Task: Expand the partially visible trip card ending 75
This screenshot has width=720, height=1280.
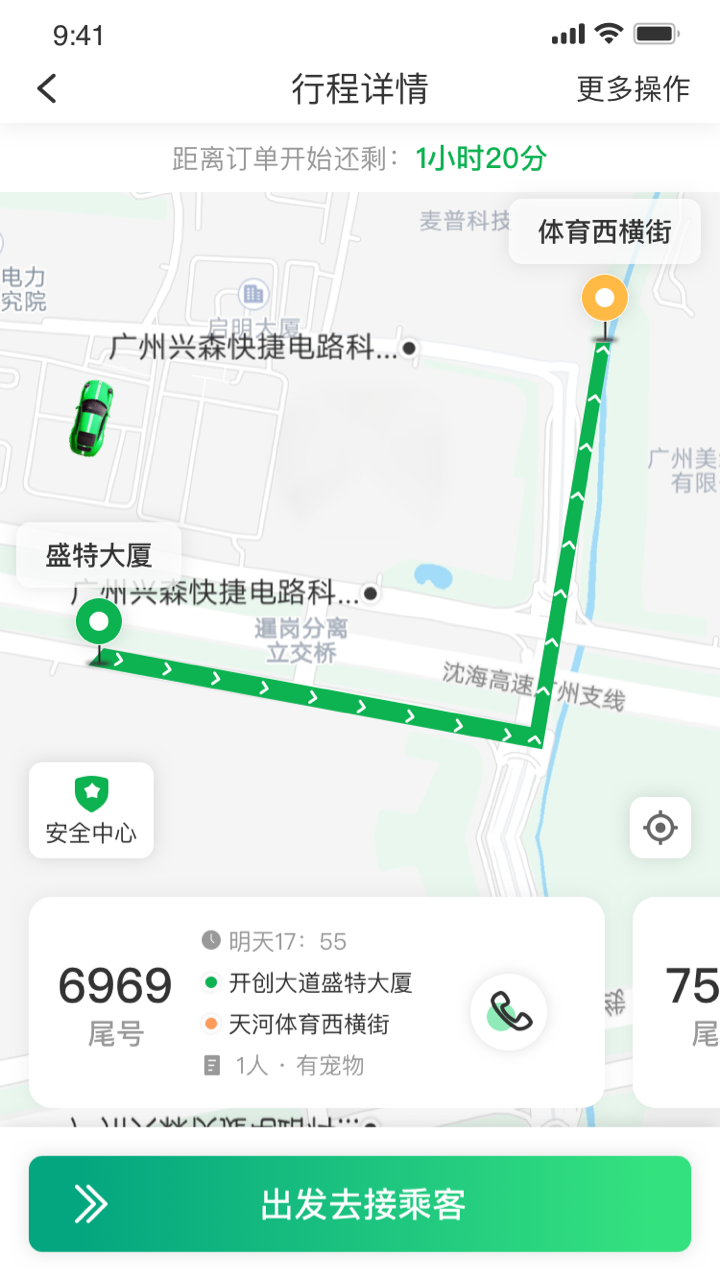Action: 690,1000
